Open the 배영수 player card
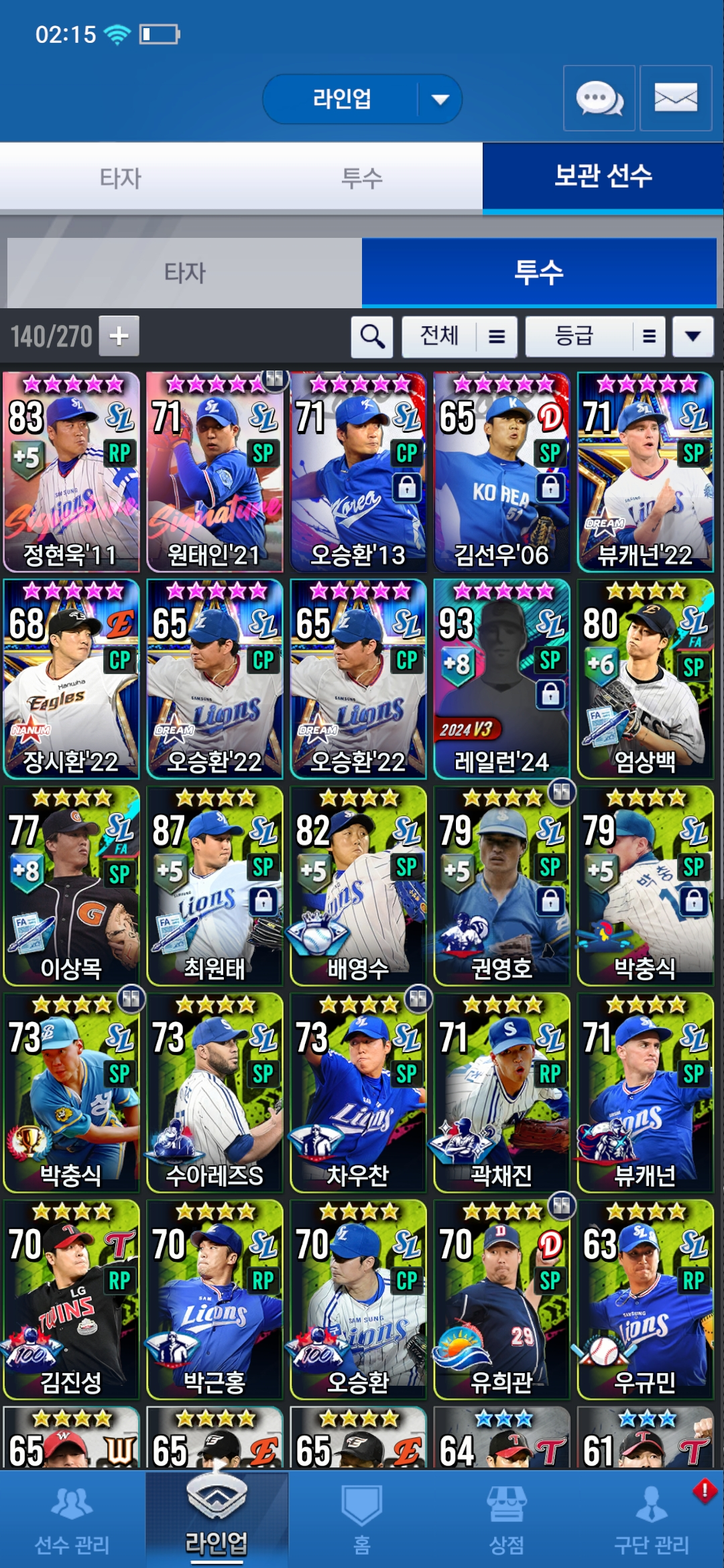This screenshot has width=724, height=1568. click(x=358, y=886)
